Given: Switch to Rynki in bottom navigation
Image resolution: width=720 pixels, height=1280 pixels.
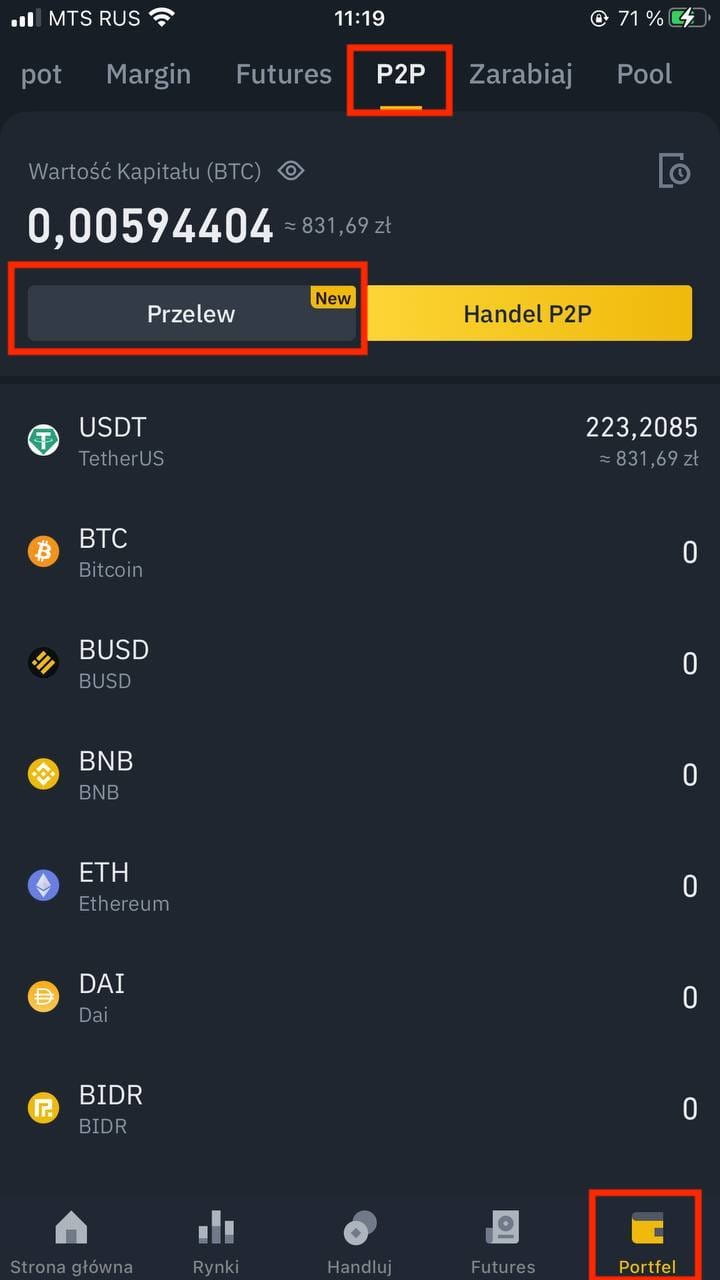Looking at the screenshot, I should pyautogui.click(x=216, y=1242).
